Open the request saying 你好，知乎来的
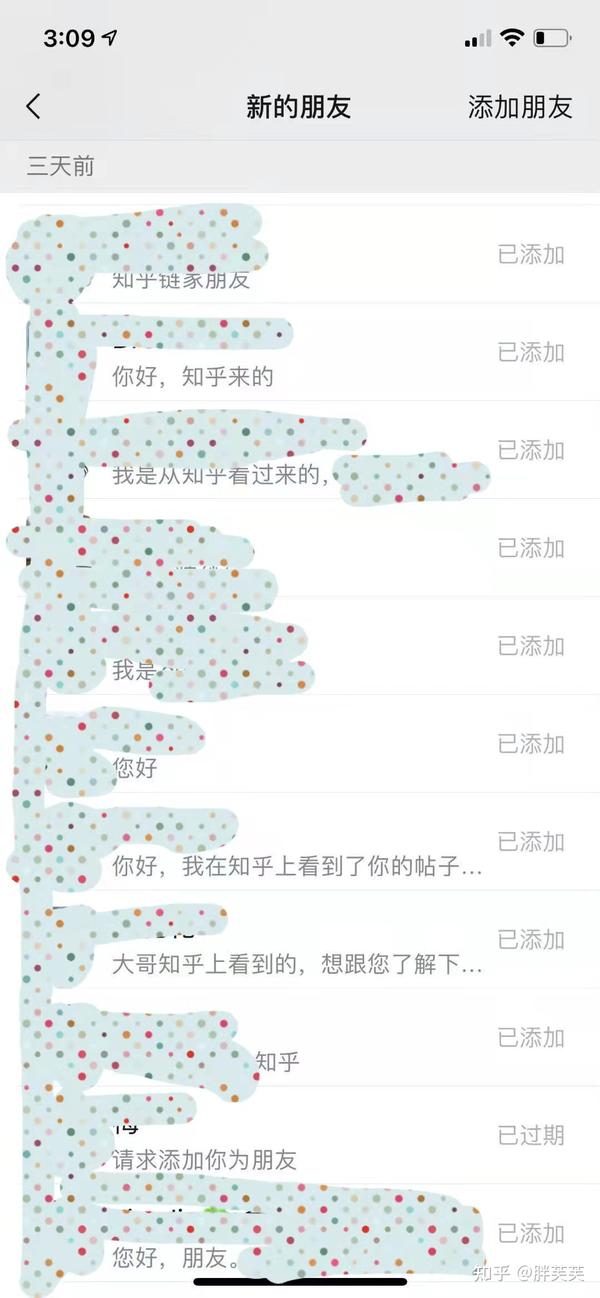This screenshot has width=600, height=1298. (x=193, y=377)
